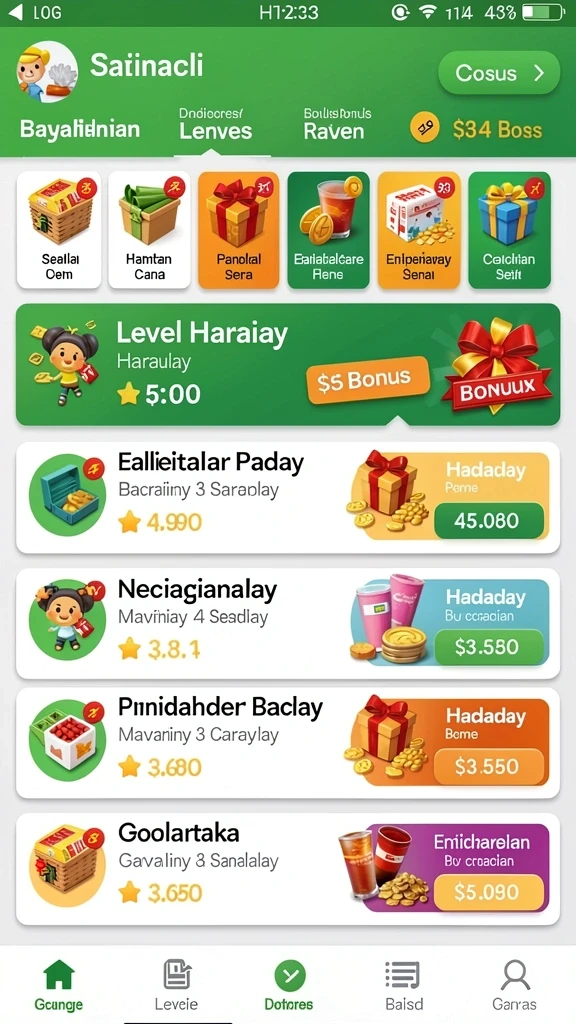Screen dimensions: 576x1024
Task: Open the Garras profile tab
Action: (515, 984)
